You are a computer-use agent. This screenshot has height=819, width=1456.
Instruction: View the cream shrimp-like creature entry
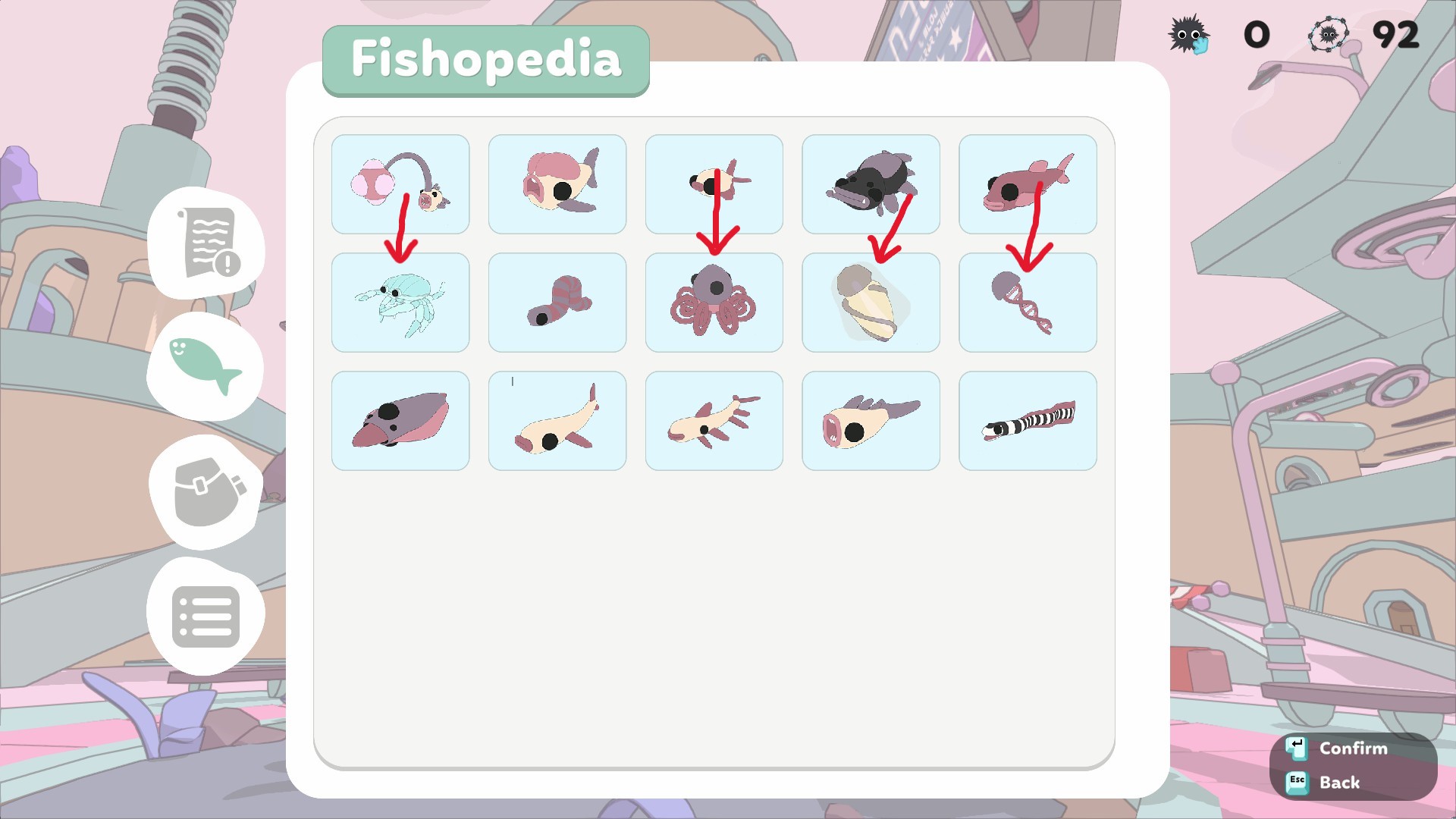point(714,421)
